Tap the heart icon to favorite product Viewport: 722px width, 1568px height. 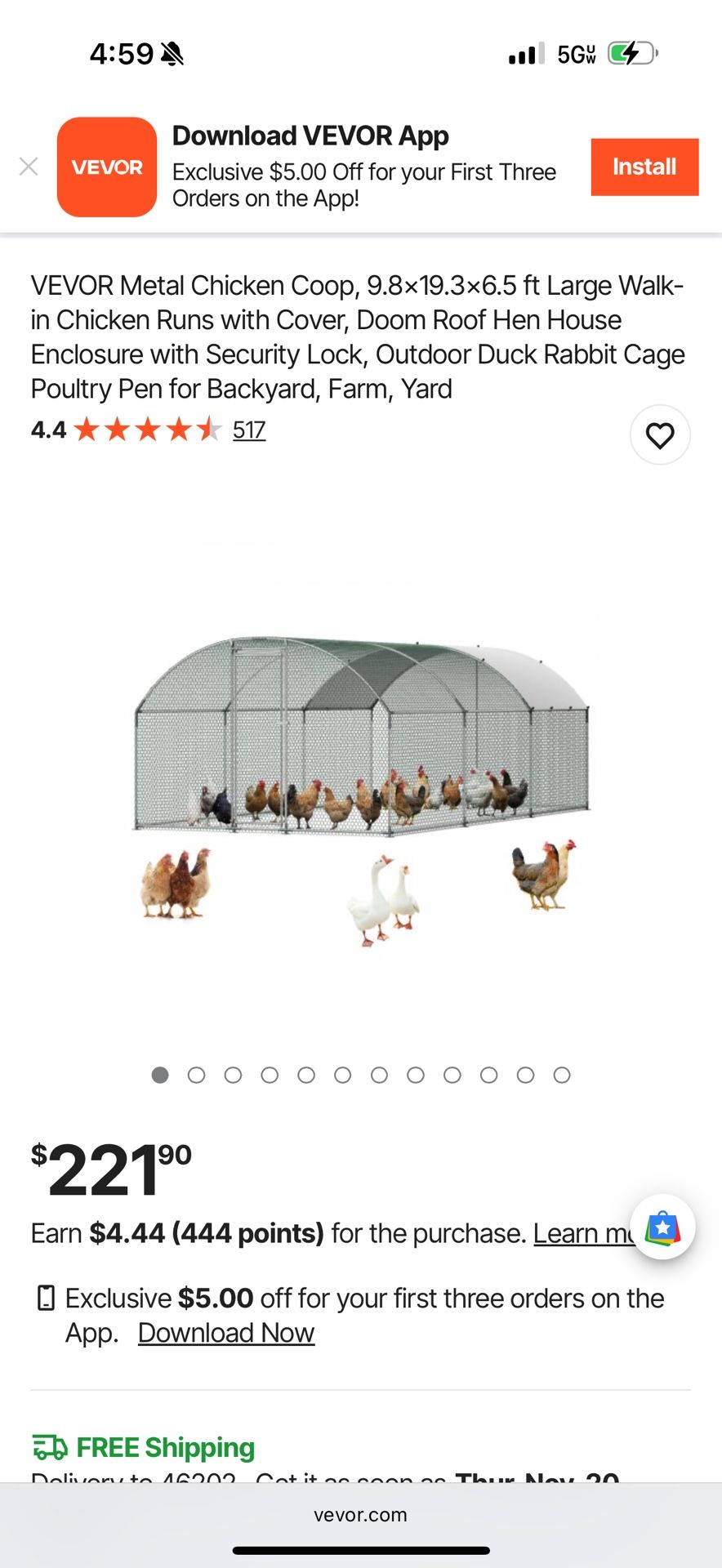(x=661, y=434)
